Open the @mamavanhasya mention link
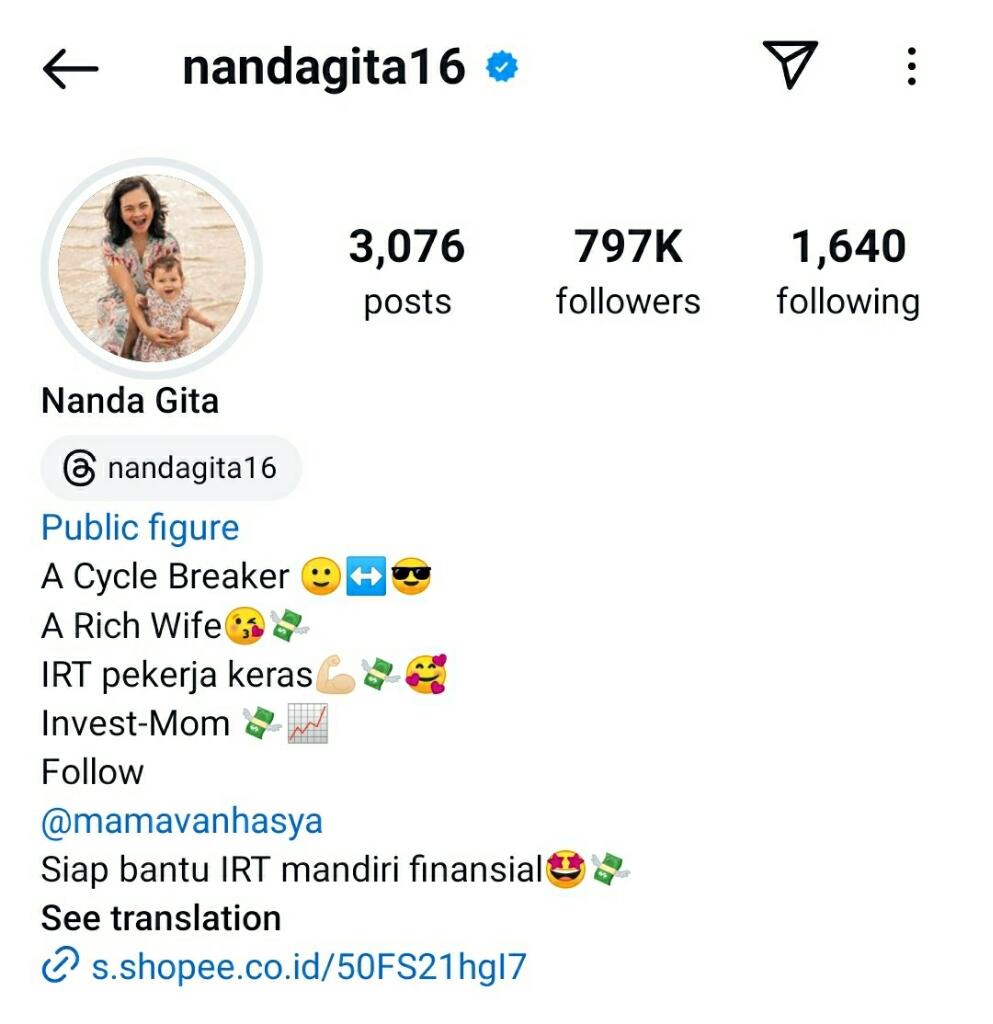The width and height of the screenshot is (993, 1024). click(x=182, y=821)
